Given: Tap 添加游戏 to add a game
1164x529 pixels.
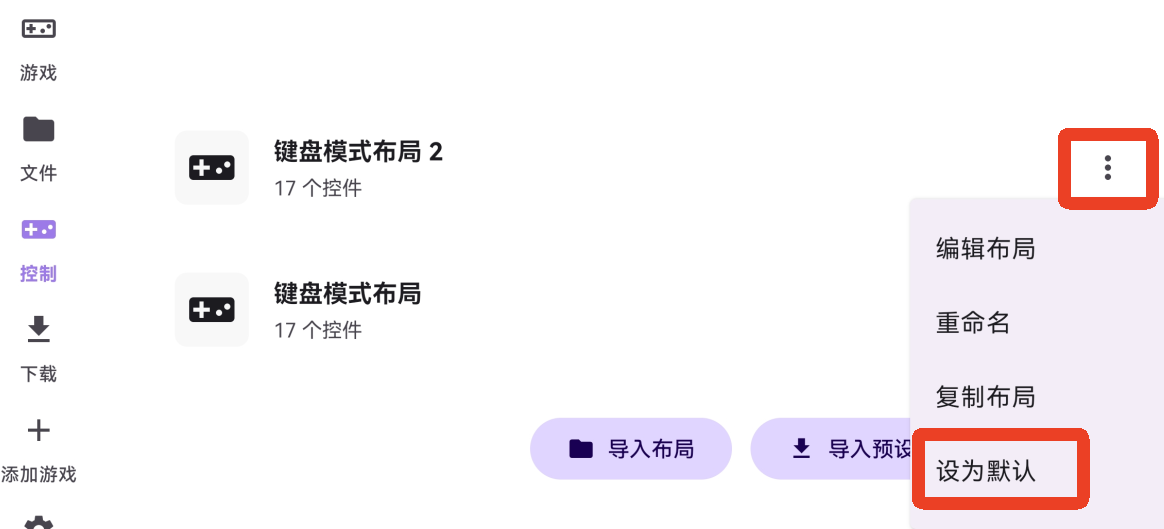Looking at the screenshot, I should pos(39,449).
